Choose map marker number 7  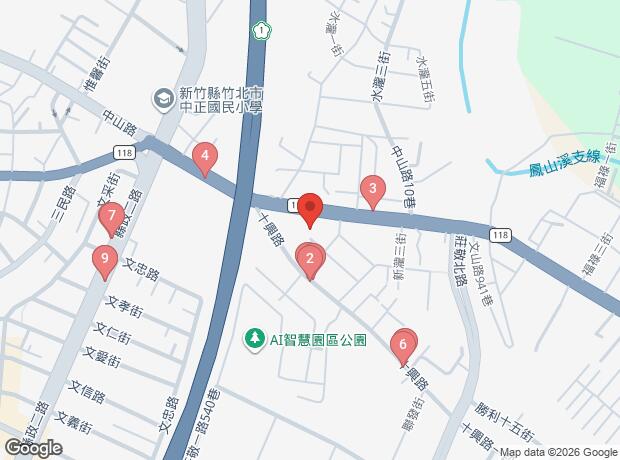[x=112, y=216]
